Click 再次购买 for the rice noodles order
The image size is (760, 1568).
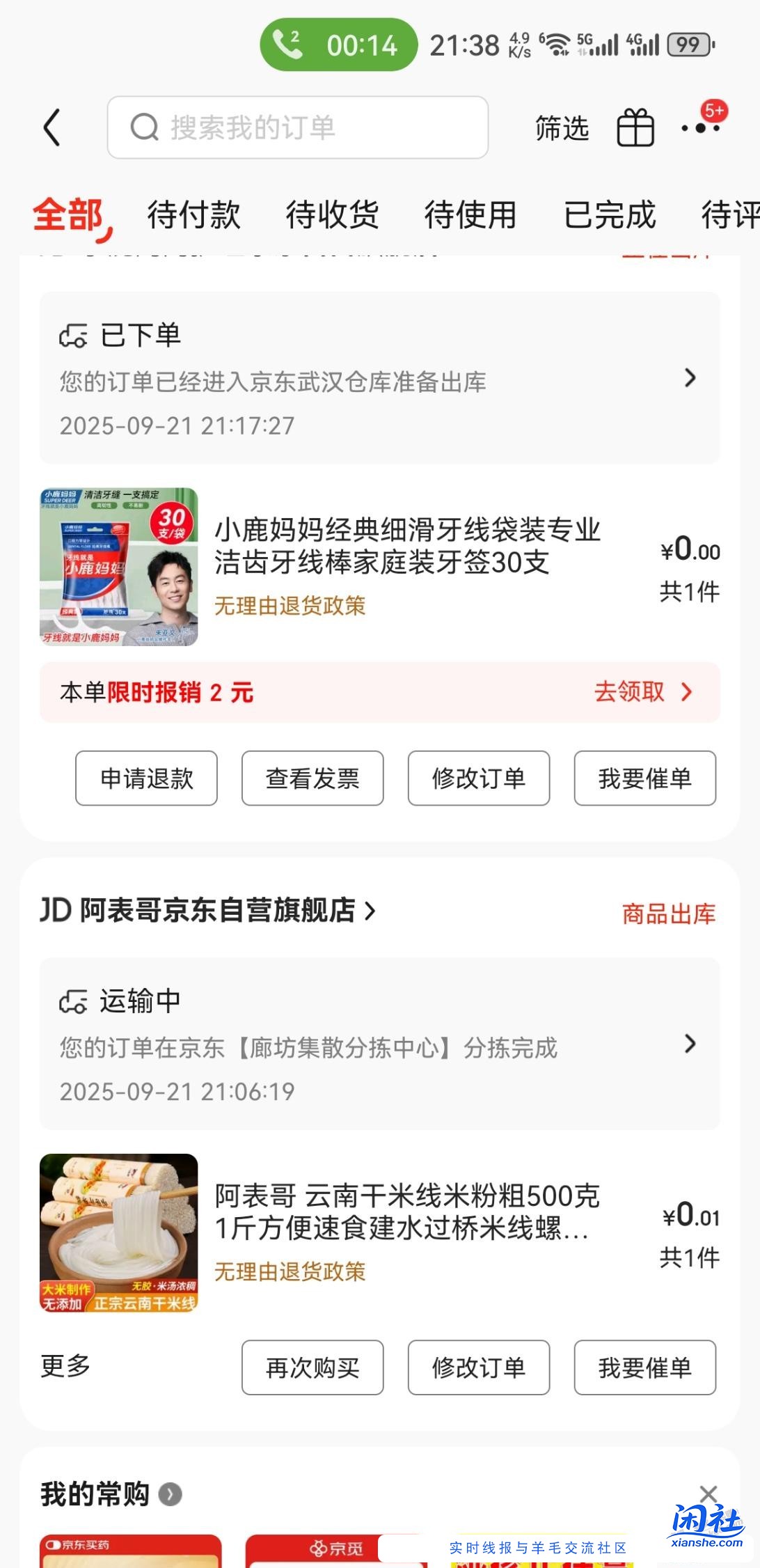click(x=312, y=1367)
